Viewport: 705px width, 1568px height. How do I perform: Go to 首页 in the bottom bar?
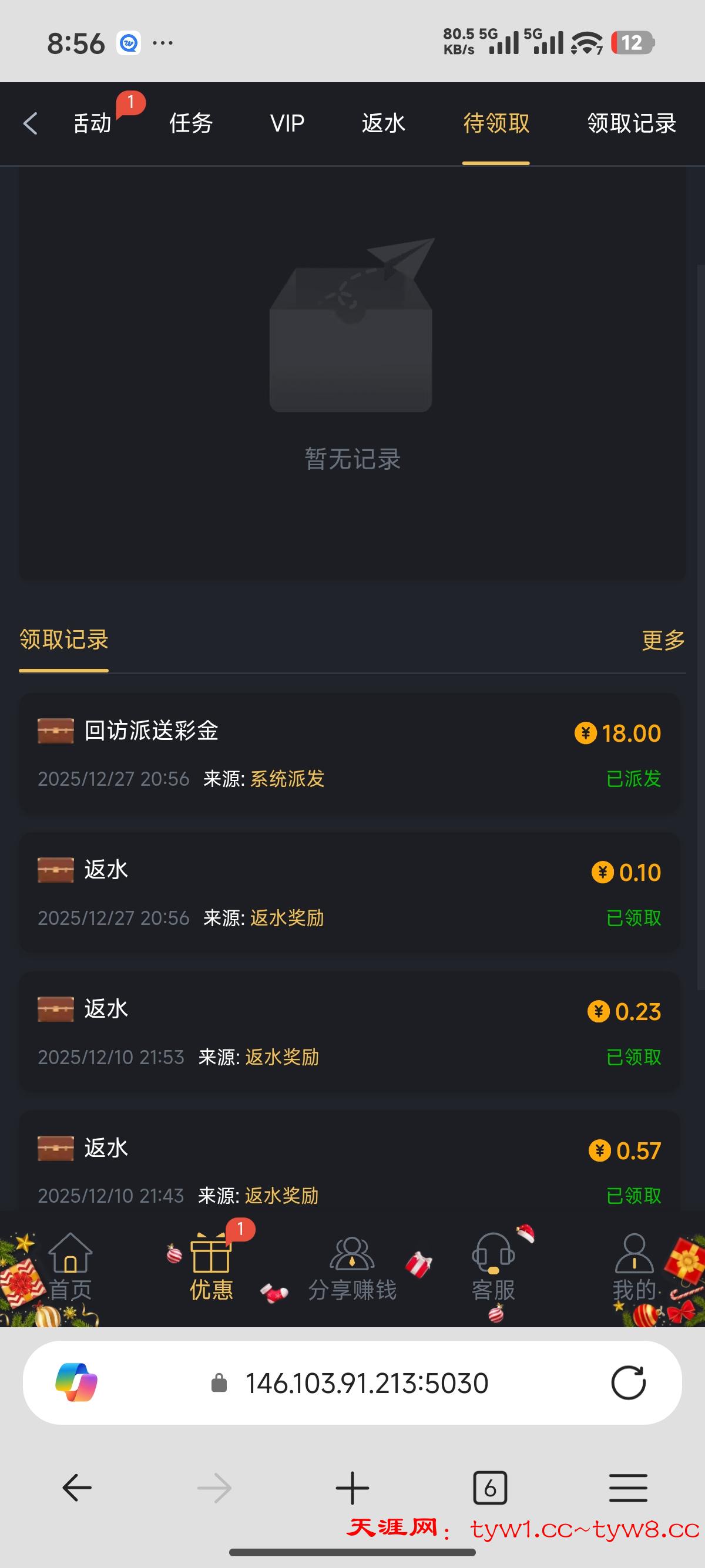coord(70,1267)
